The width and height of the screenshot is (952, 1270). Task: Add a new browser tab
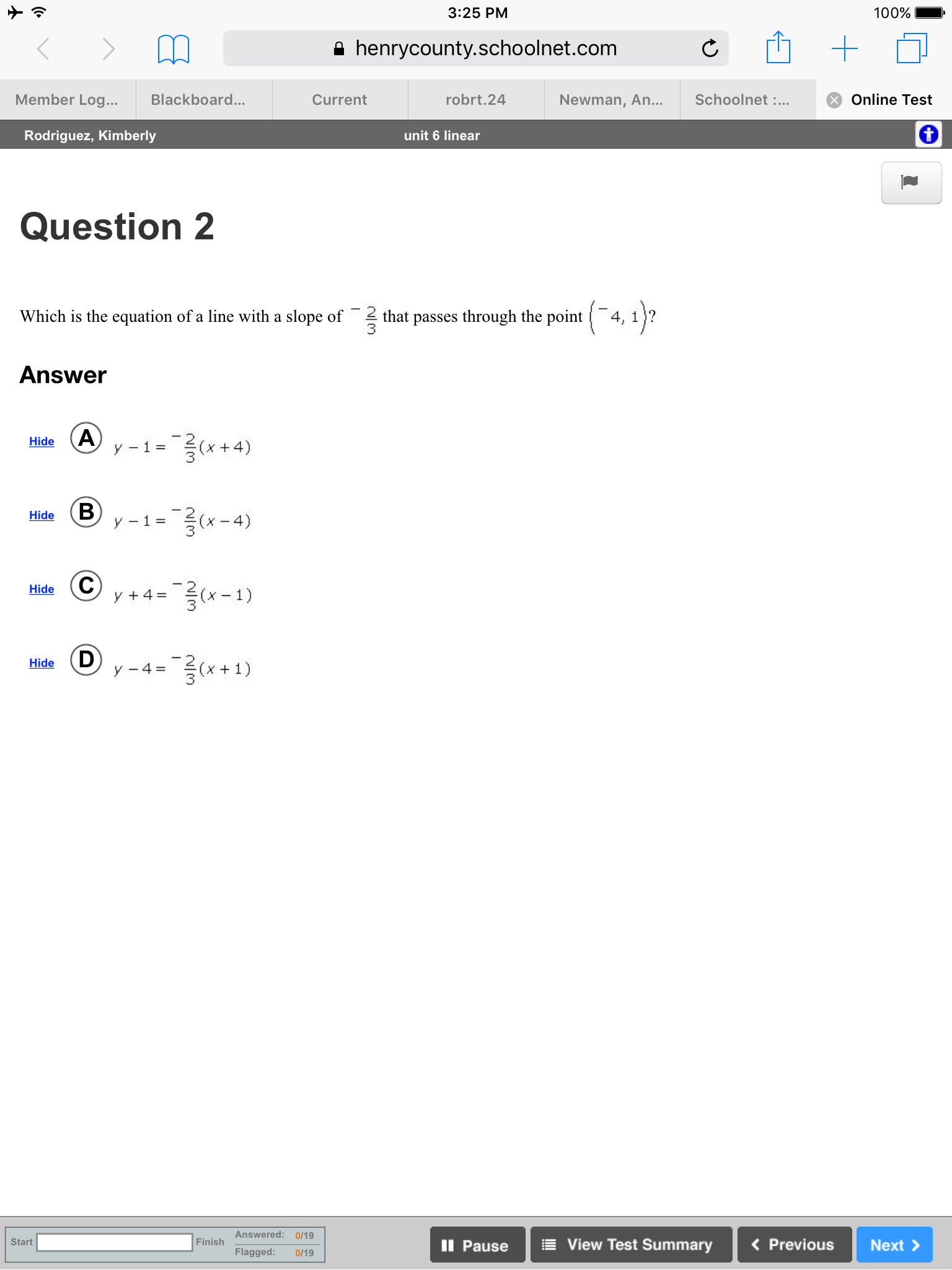[844, 48]
